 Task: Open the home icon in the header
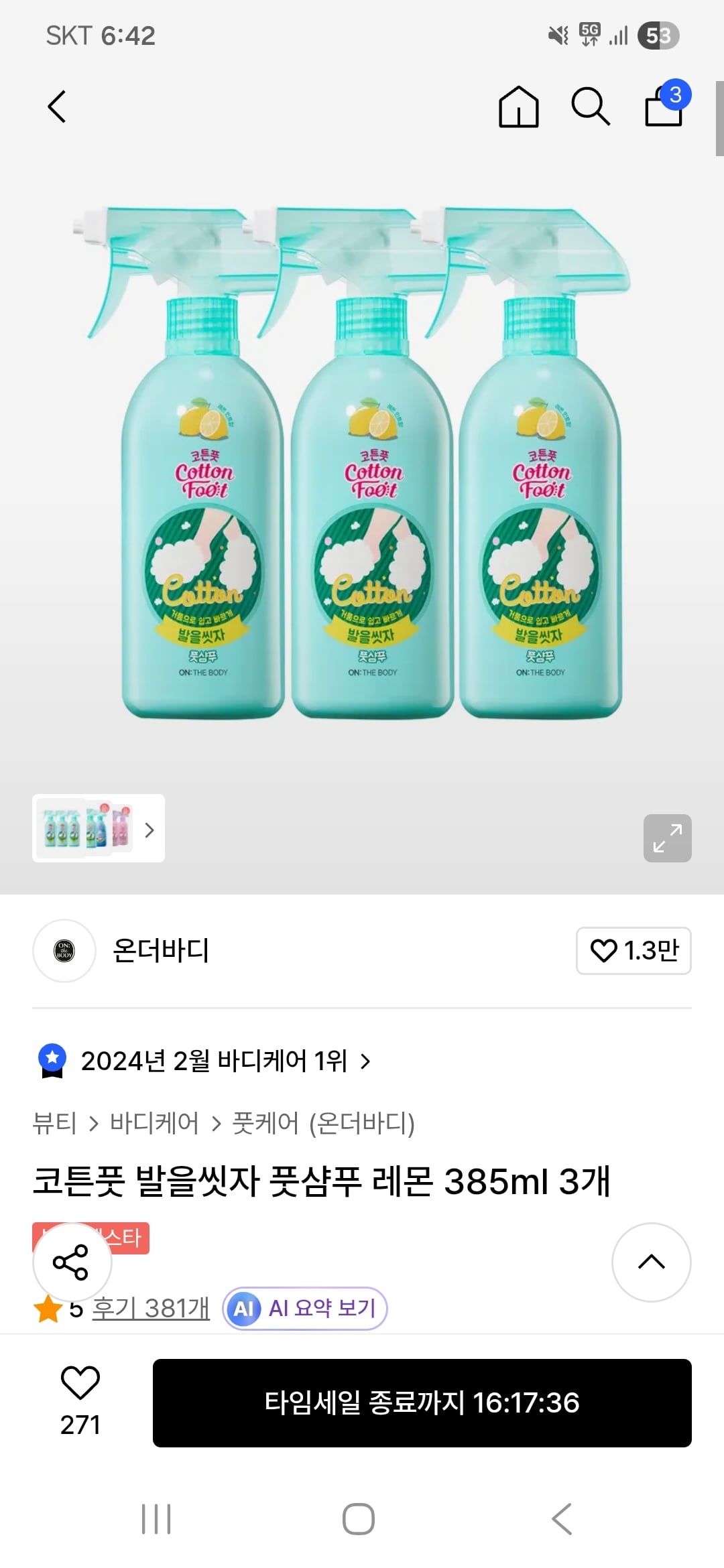tap(518, 107)
